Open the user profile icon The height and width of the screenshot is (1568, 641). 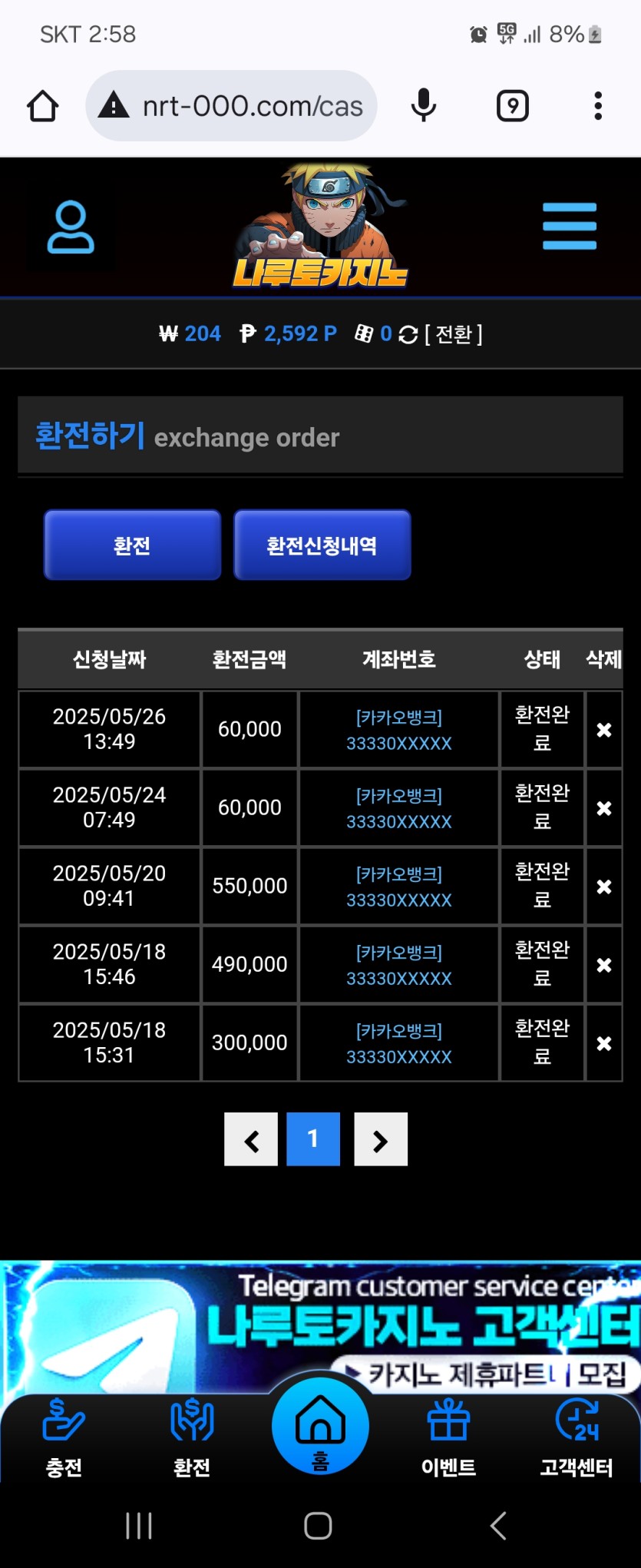[71, 227]
